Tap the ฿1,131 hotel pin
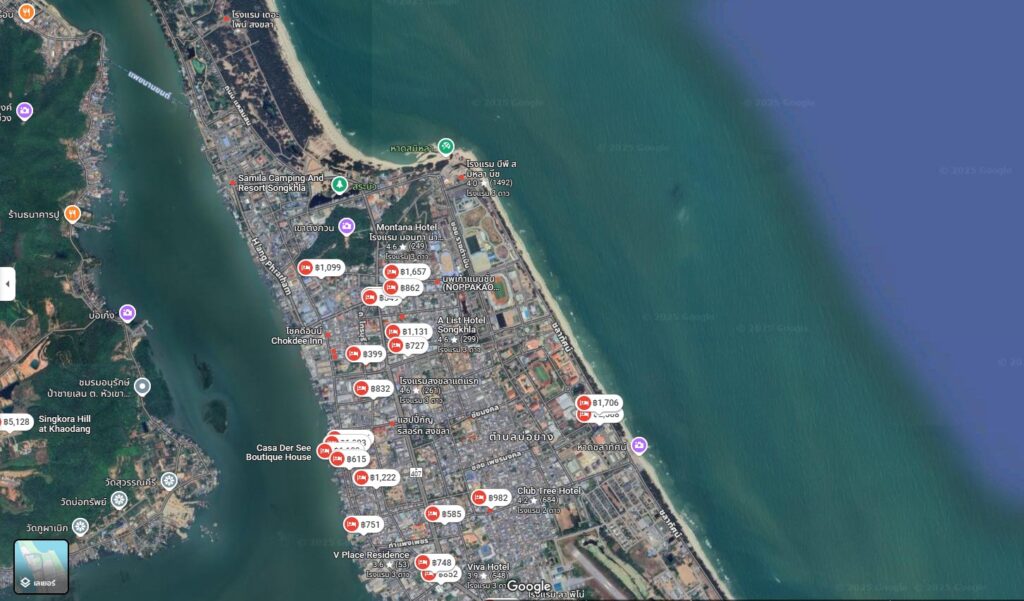The image size is (1024, 601). pyautogui.click(x=408, y=332)
